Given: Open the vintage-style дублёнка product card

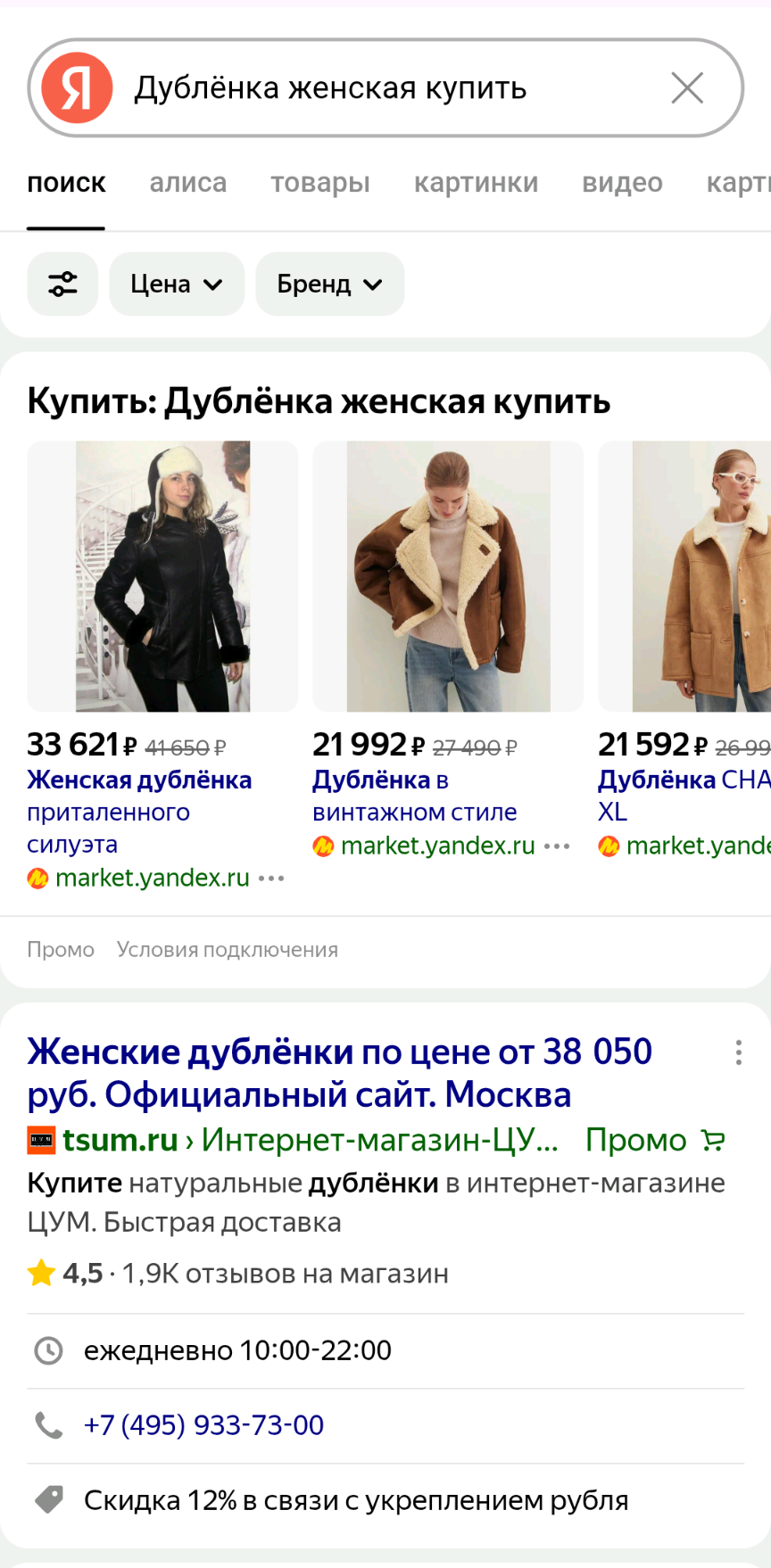Looking at the screenshot, I should pyautogui.click(x=448, y=577).
